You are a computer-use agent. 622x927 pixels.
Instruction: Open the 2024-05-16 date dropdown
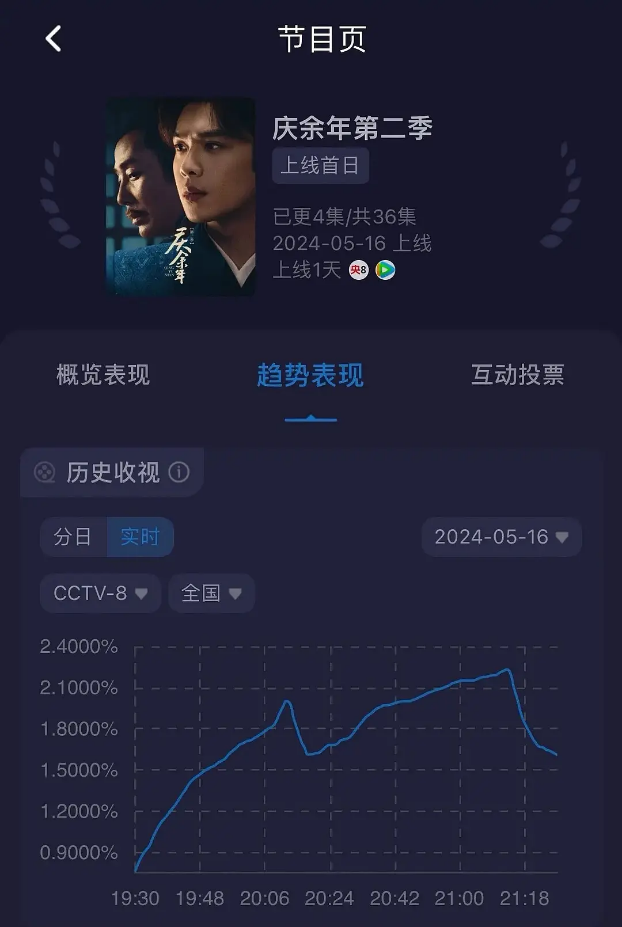[x=501, y=537]
